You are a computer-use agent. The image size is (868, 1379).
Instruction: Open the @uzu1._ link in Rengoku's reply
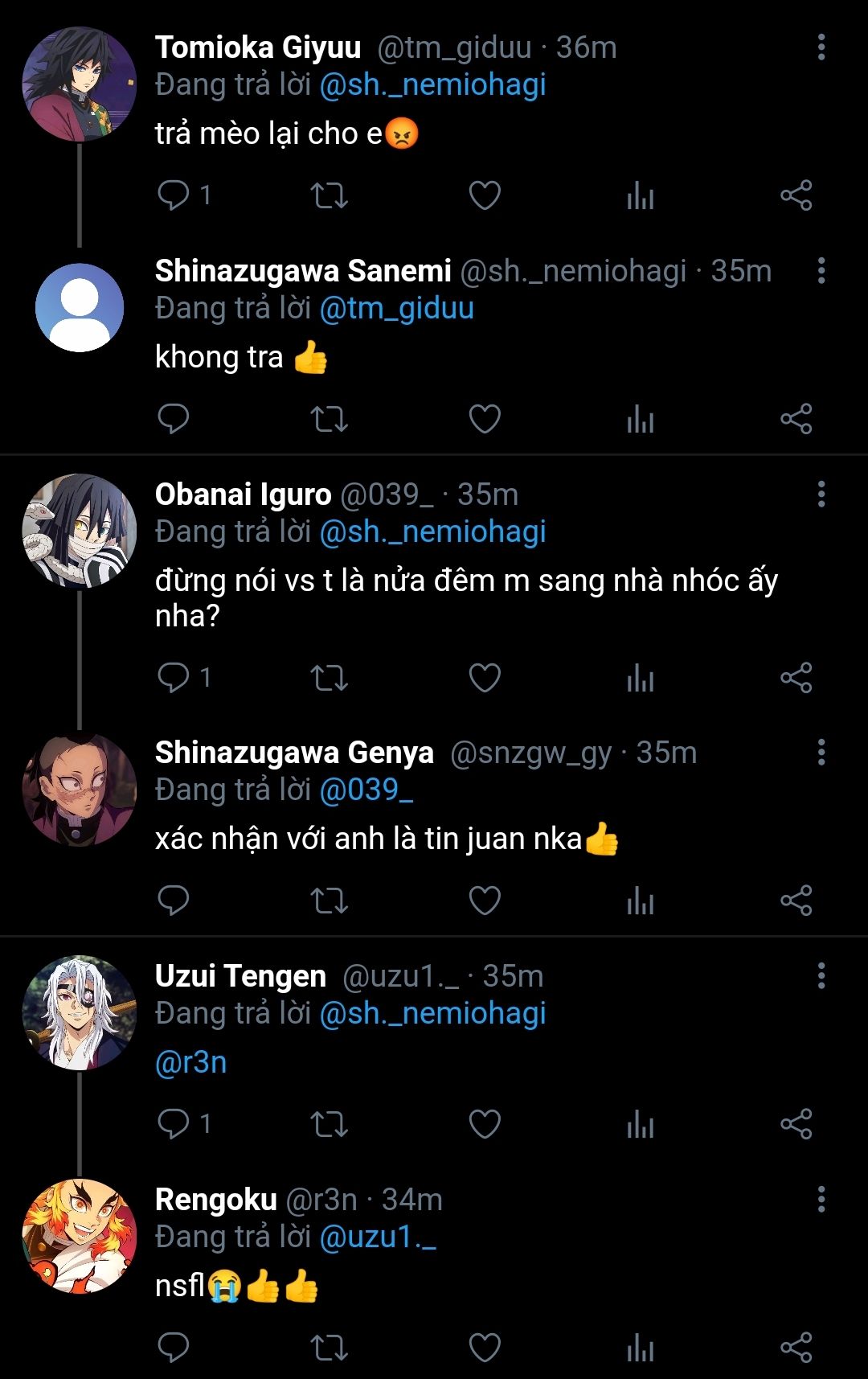click(378, 1237)
